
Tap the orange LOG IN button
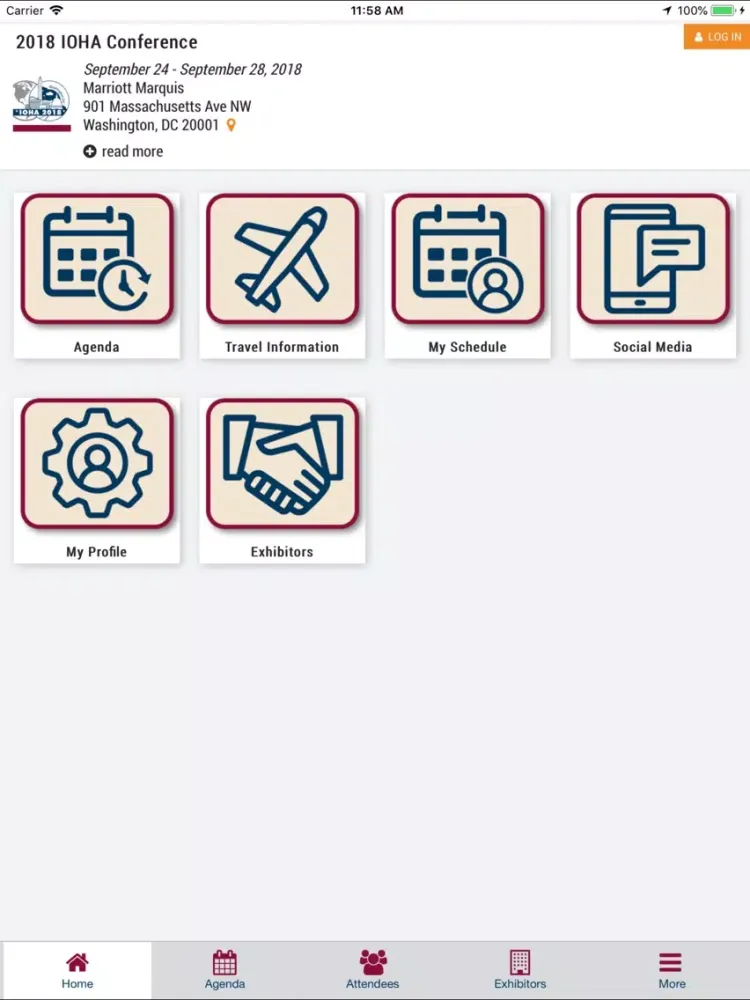click(716, 37)
